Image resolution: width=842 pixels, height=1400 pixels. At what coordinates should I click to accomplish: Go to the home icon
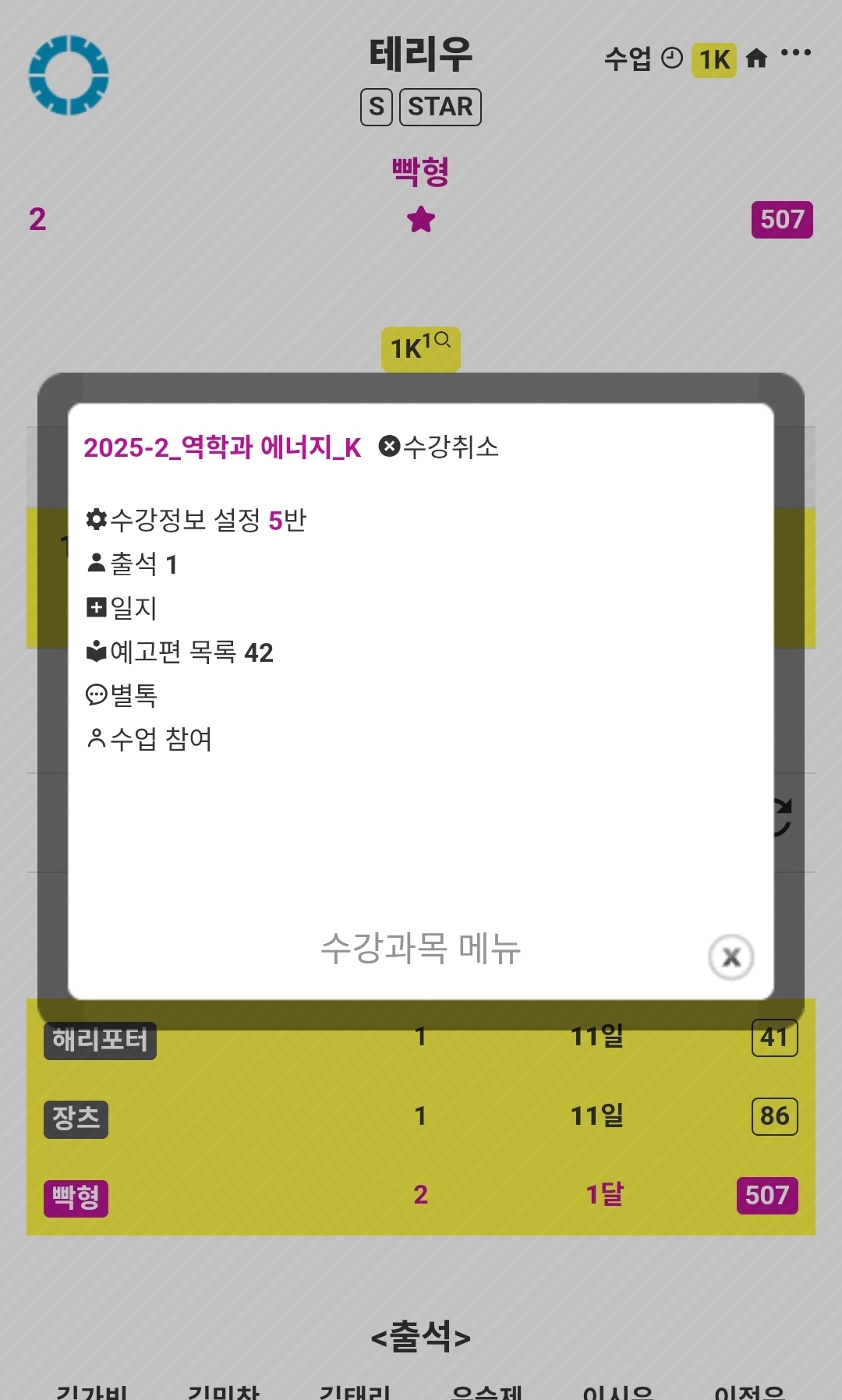(x=756, y=58)
